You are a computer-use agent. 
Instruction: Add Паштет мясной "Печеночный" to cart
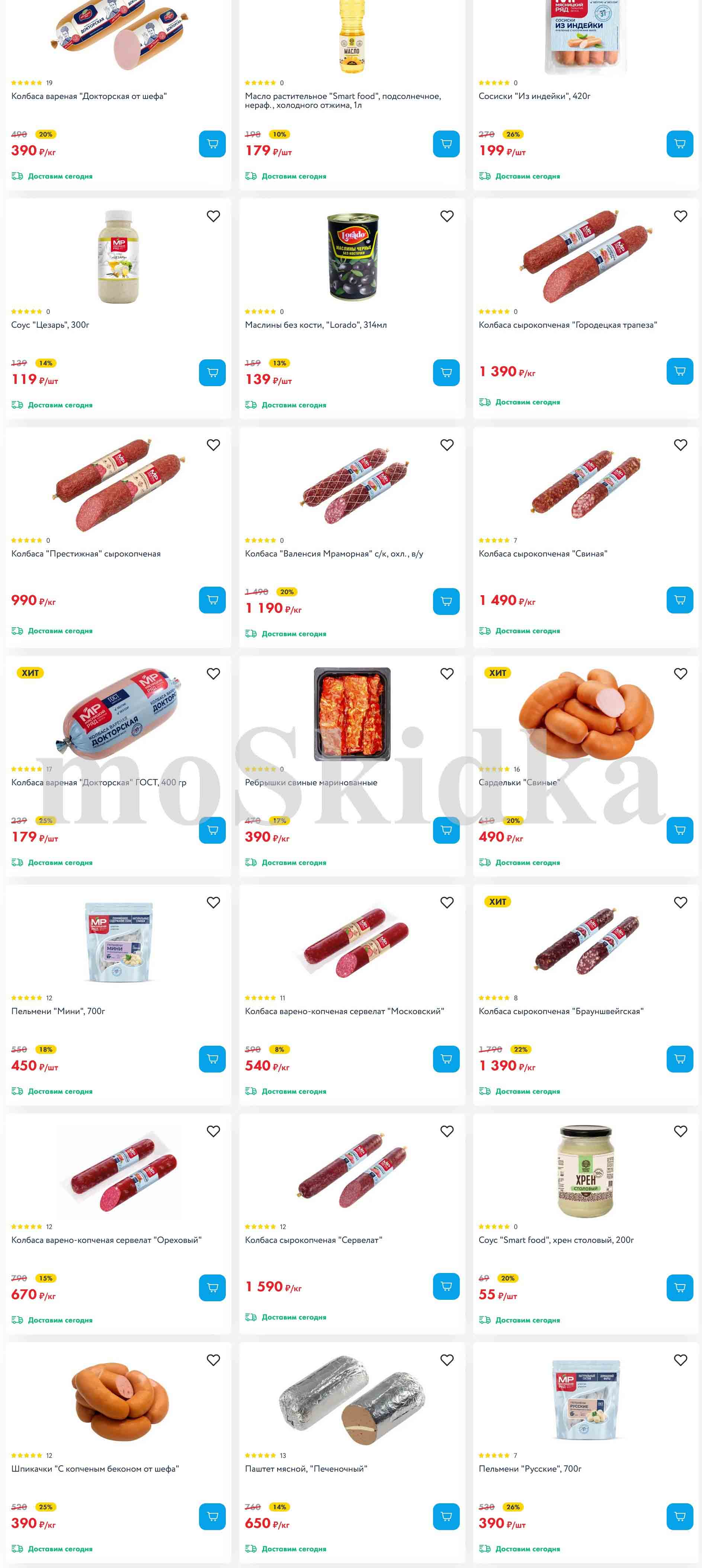pos(446,1517)
